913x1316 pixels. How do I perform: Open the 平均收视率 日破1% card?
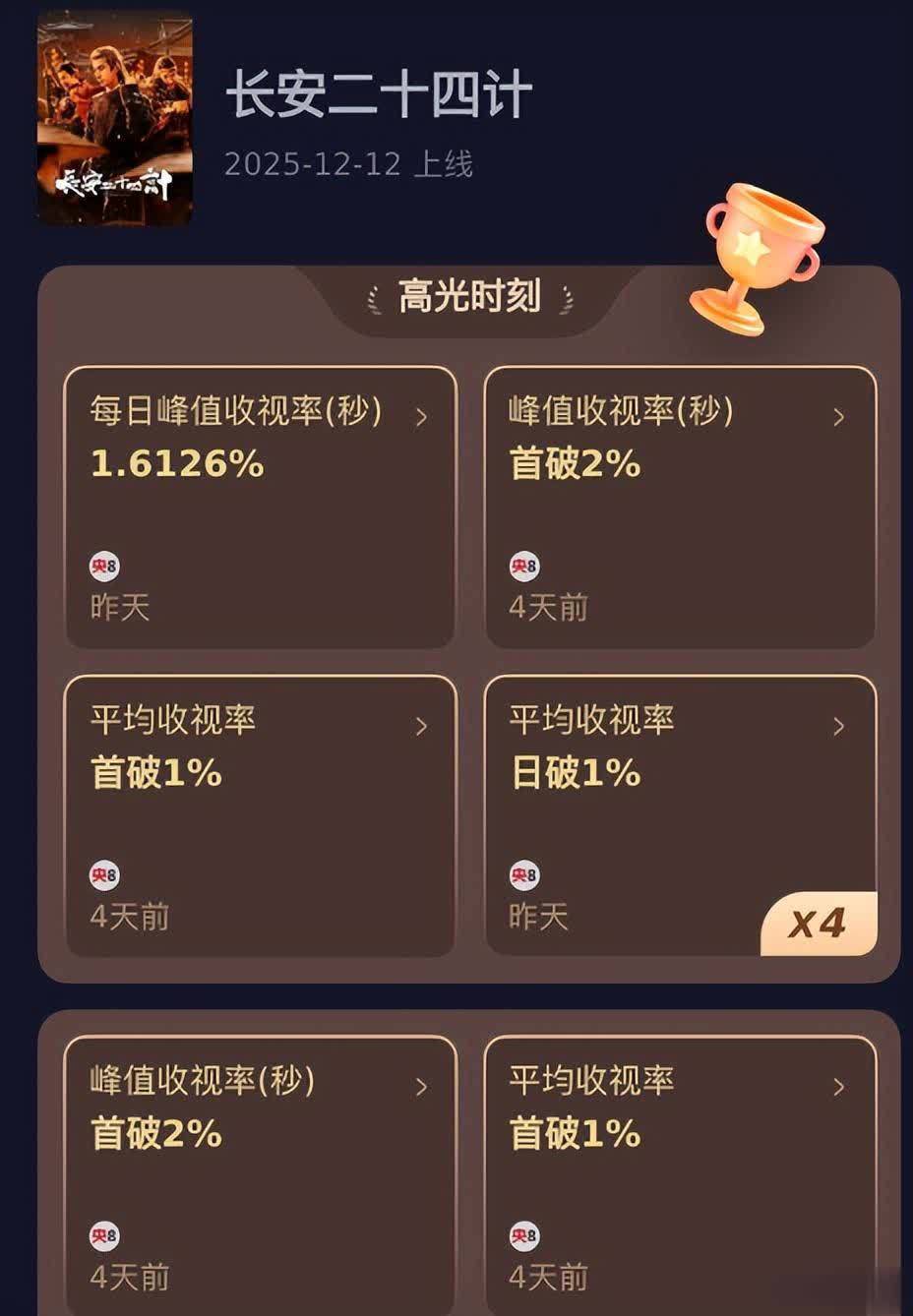tap(679, 814)
